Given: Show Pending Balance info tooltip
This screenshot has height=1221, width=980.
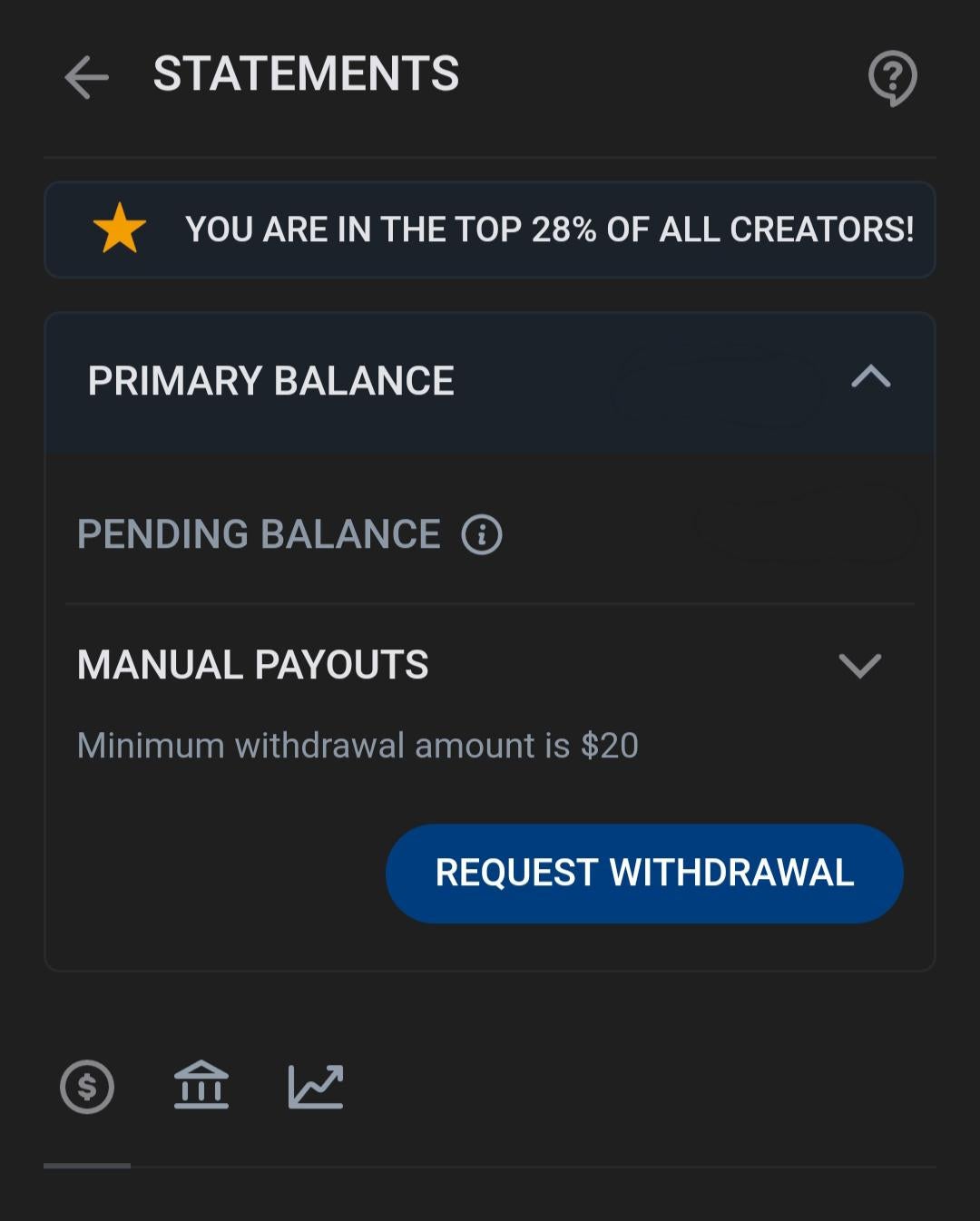Looking at the screenshot, I should 482,534.
